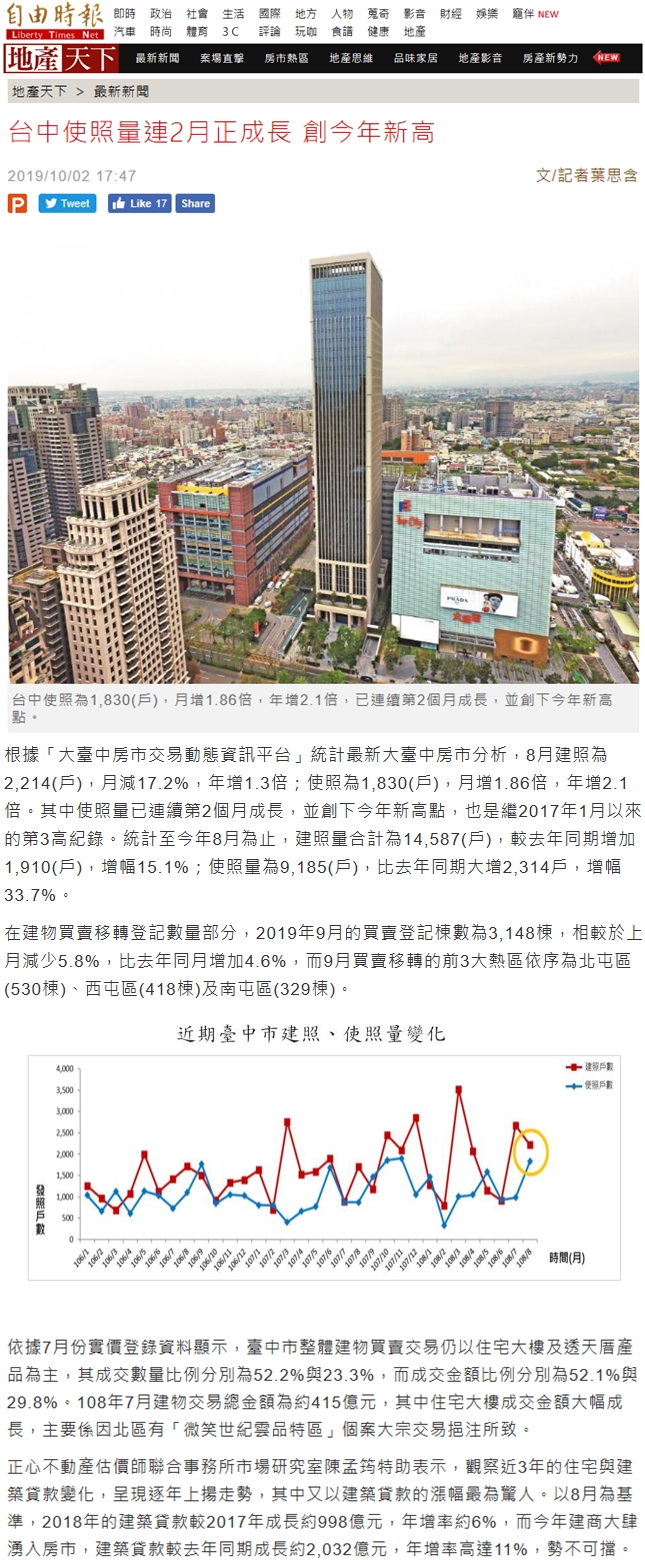Tweet this article
The width and height of the screenshot is (645, 1560).
point(68,203)
